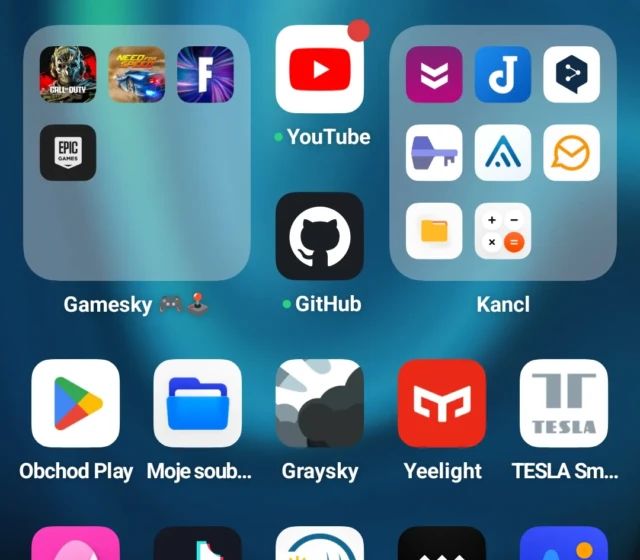This screenshot has width=640, height=560.
Task: Open the Epic Games launcher
Action: point(68,153)
